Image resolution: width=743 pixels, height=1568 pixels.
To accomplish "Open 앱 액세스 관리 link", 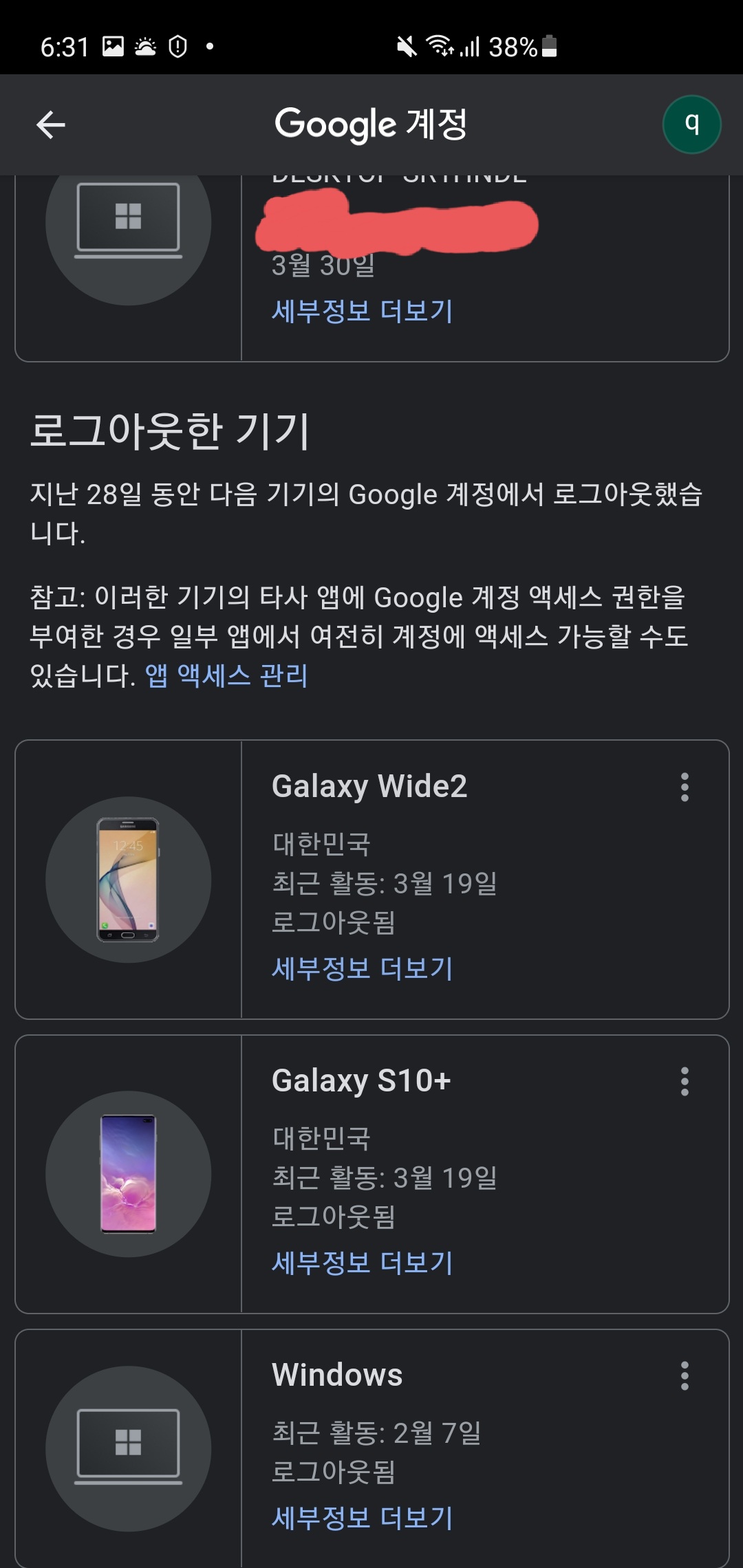I will [227, 677].
